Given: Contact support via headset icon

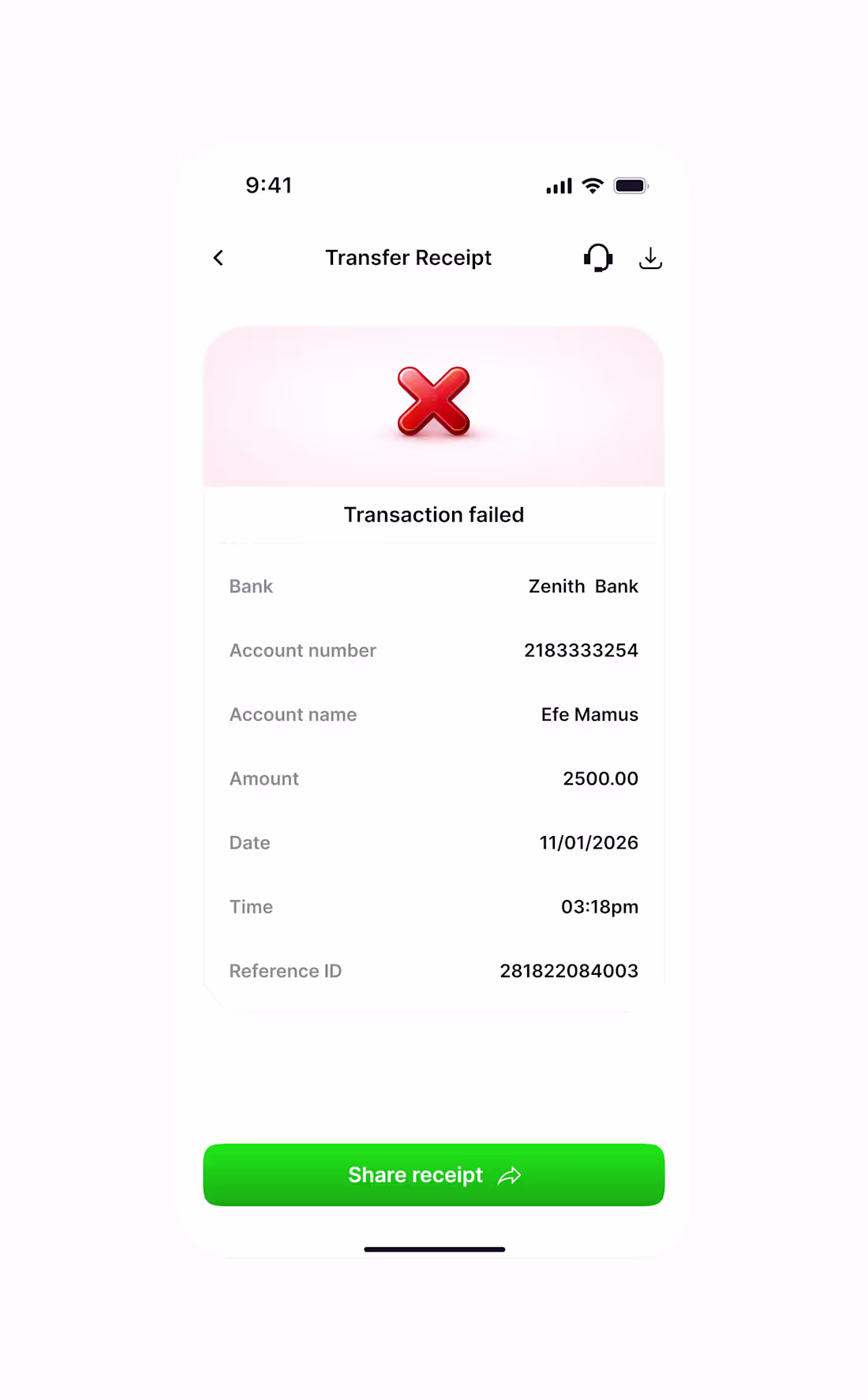Looking at the screenshot, I should tap(597, 258).
